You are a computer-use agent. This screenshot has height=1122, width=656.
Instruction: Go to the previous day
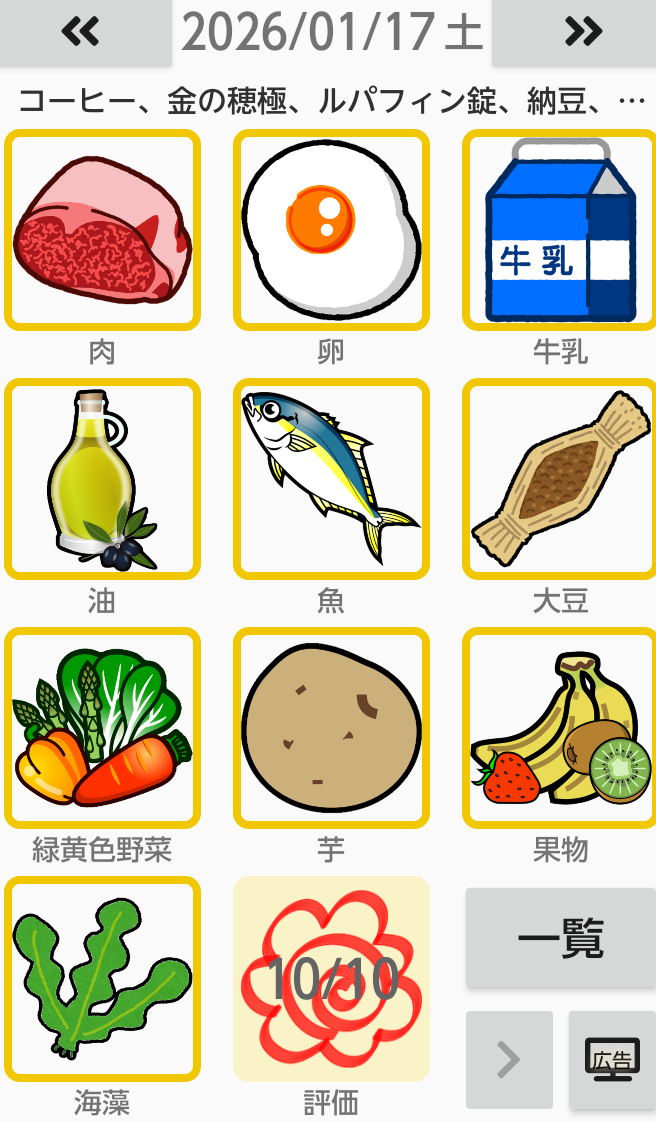pos(80,32)
